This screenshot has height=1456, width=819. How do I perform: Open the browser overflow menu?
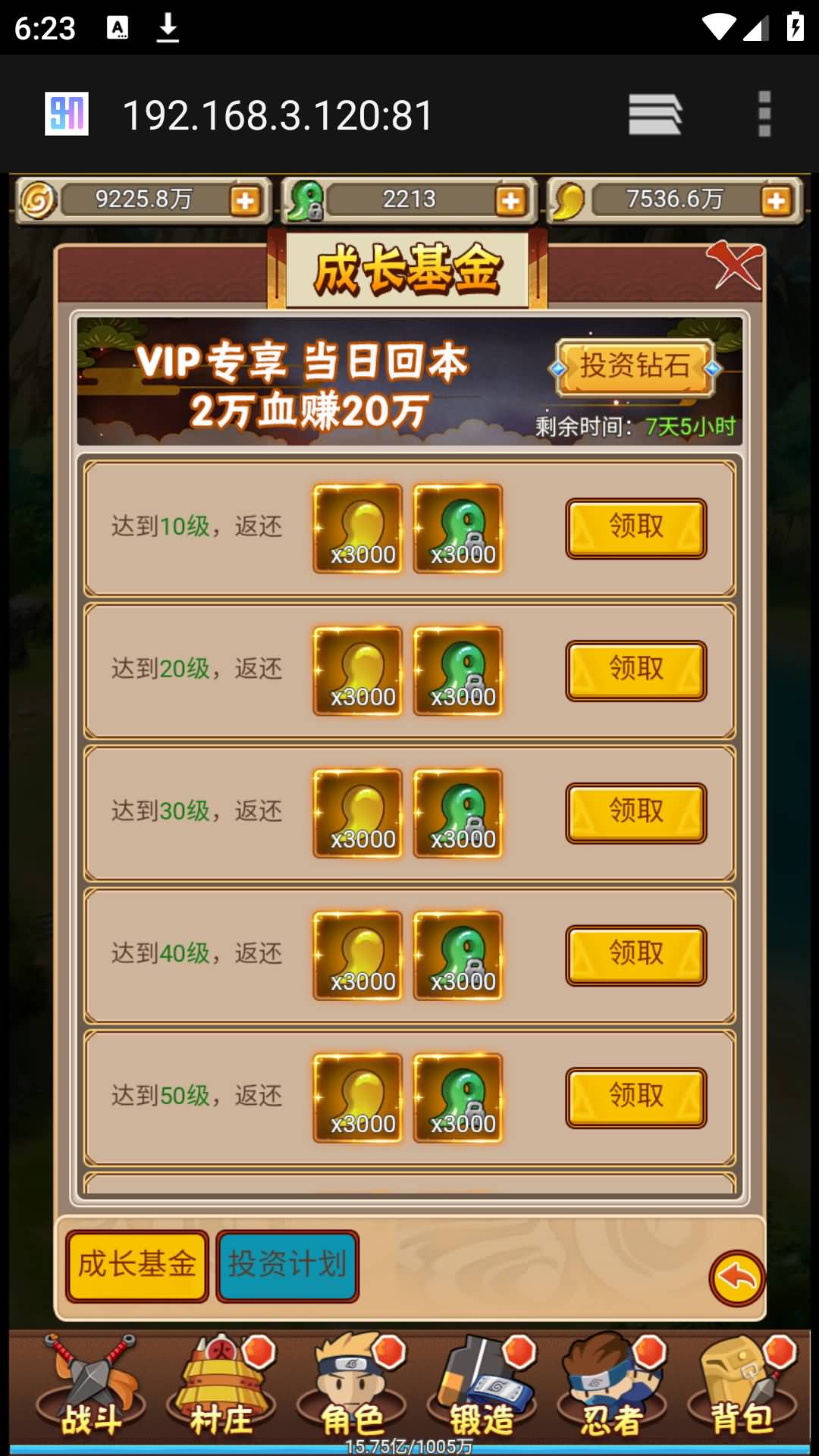tap(764, 115)
